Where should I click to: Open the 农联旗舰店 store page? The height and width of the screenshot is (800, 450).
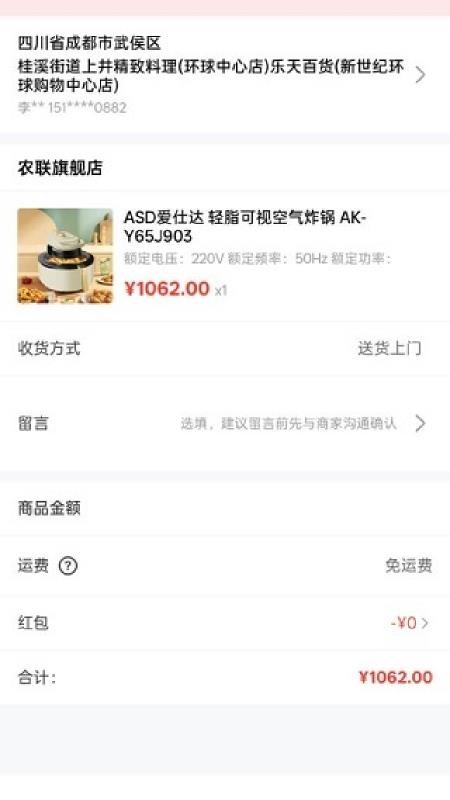tap(60, 168)
